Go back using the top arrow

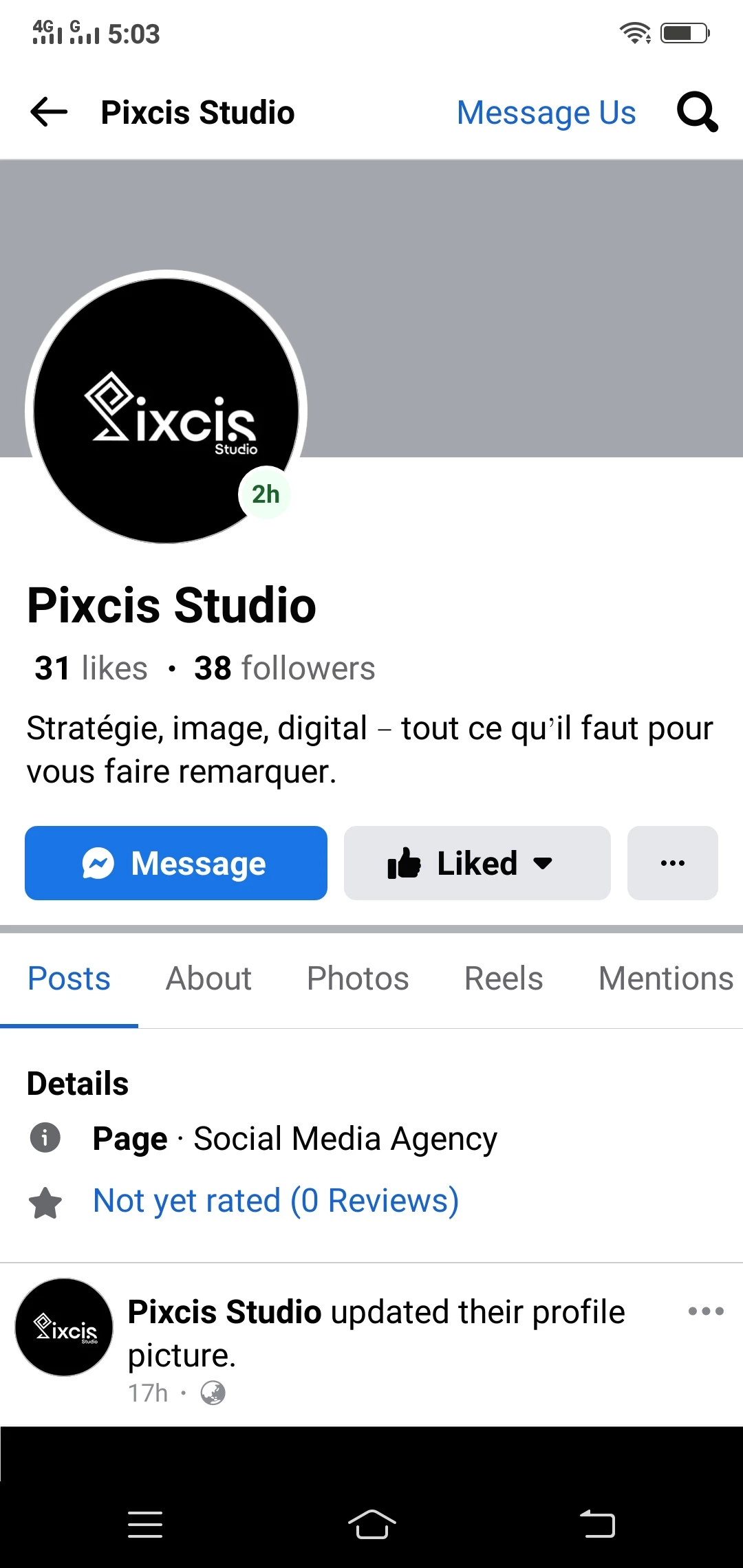[x=49, y=112]
